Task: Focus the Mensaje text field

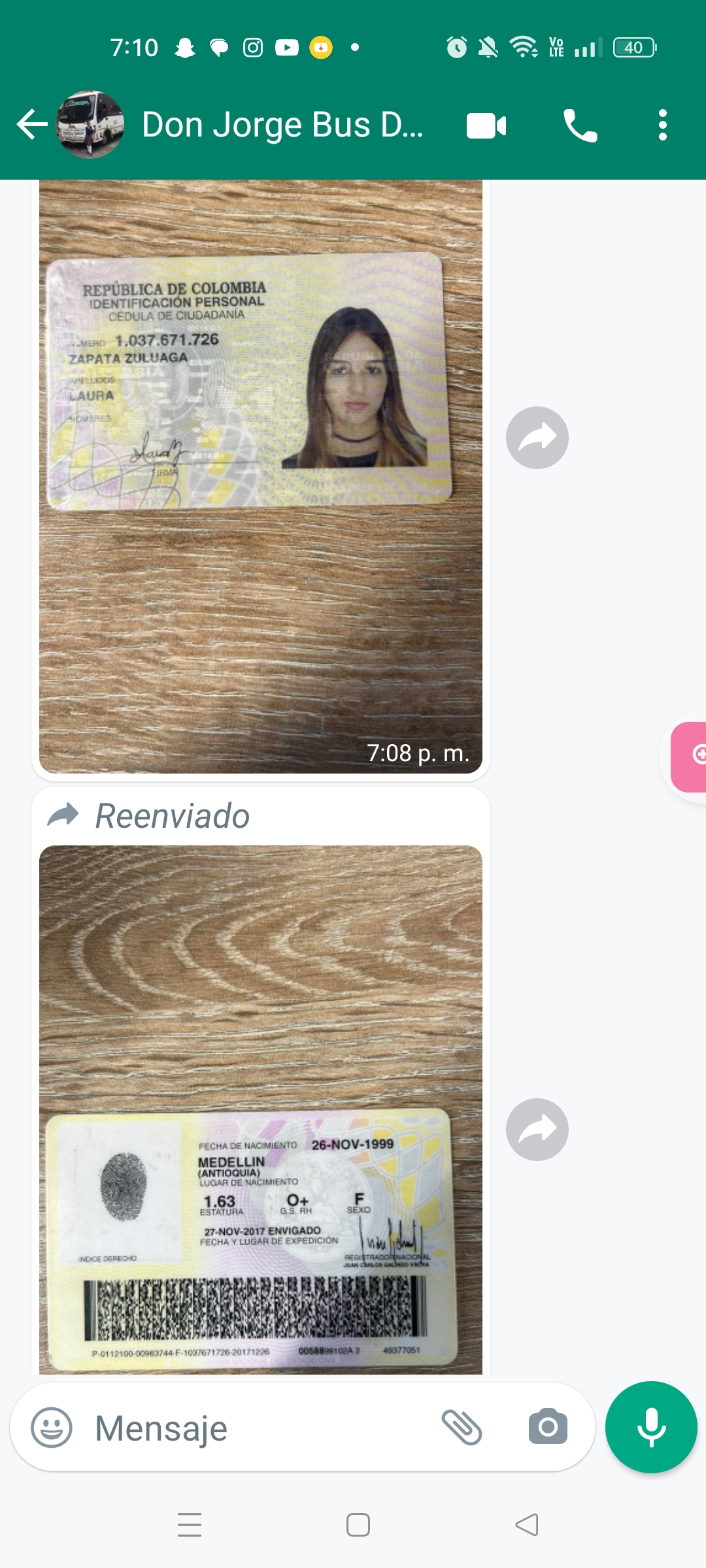Action: pos(261,1428)
